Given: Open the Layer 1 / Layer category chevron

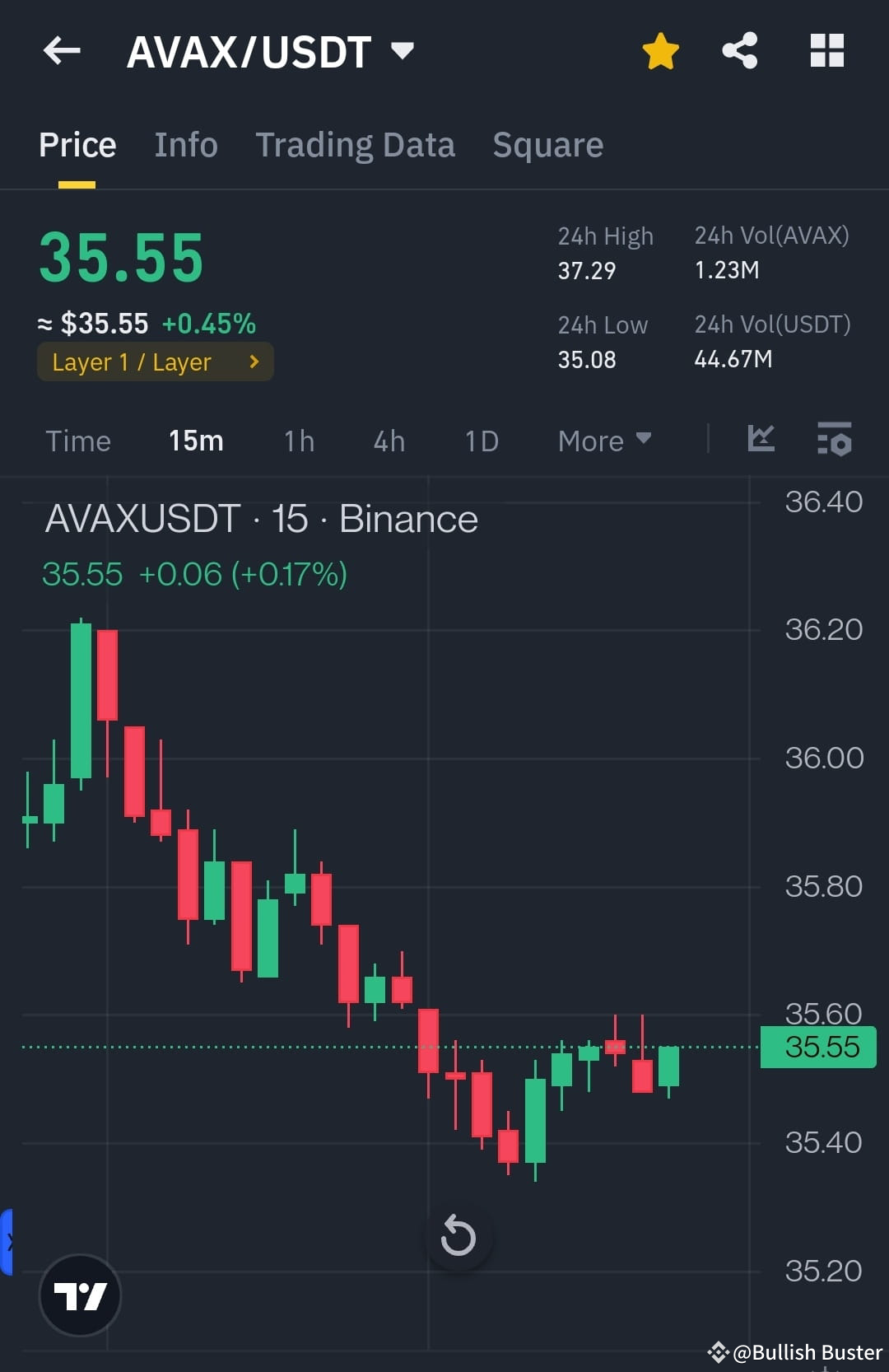Looking at the screenshot, I should tap(254, 362).
